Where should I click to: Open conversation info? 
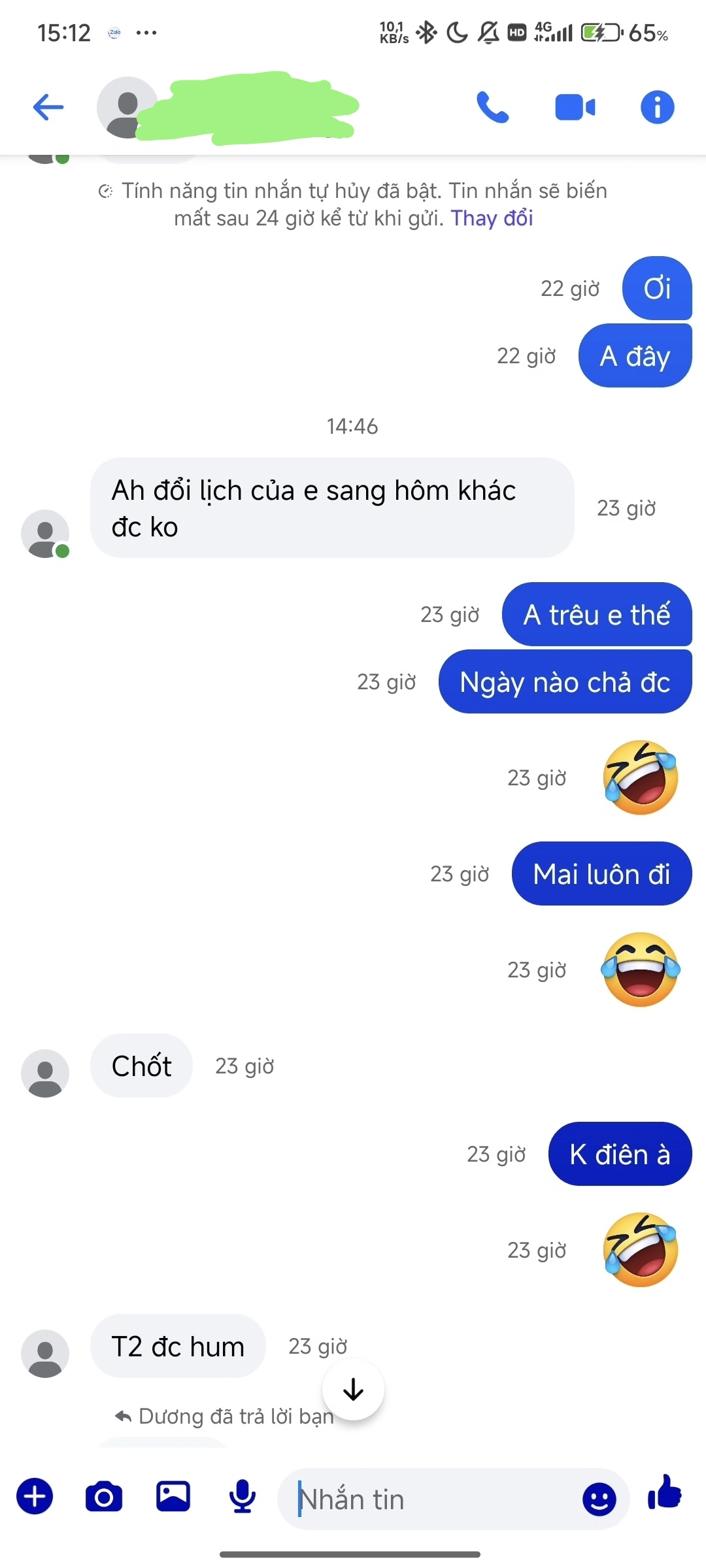point(657,107)
